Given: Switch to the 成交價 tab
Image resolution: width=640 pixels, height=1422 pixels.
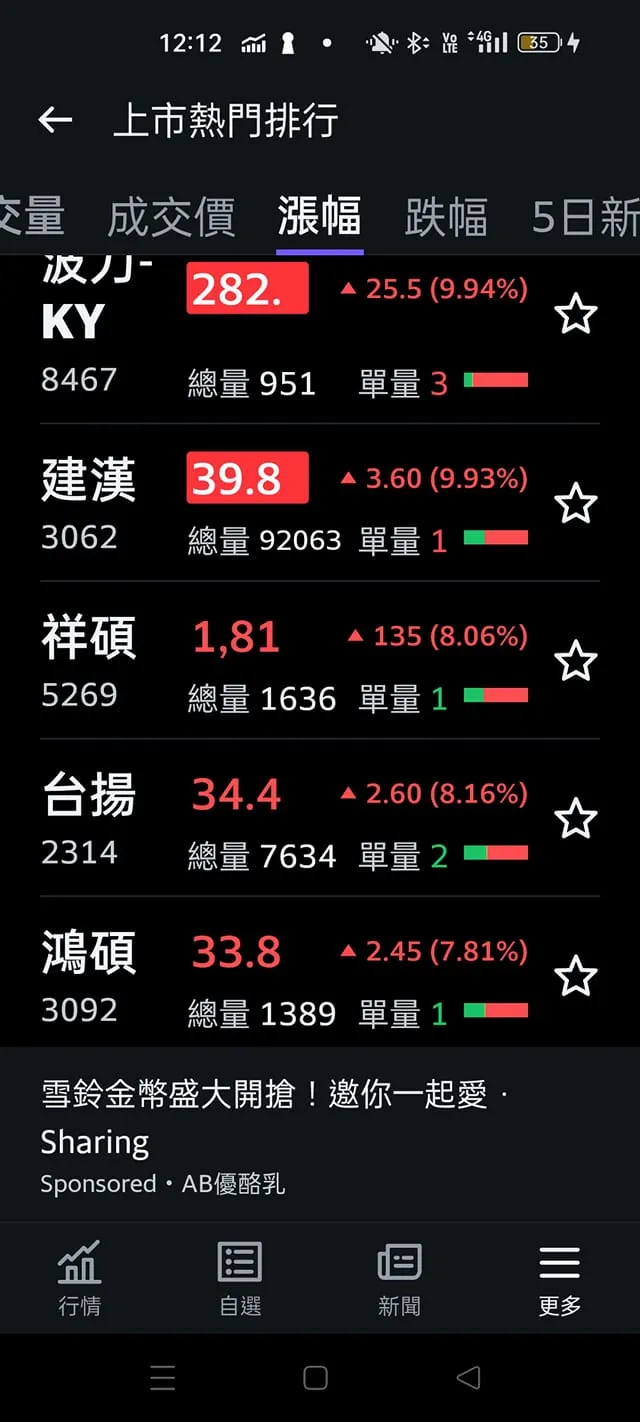Looking at the screenshot, I should (x=171, y=217).
